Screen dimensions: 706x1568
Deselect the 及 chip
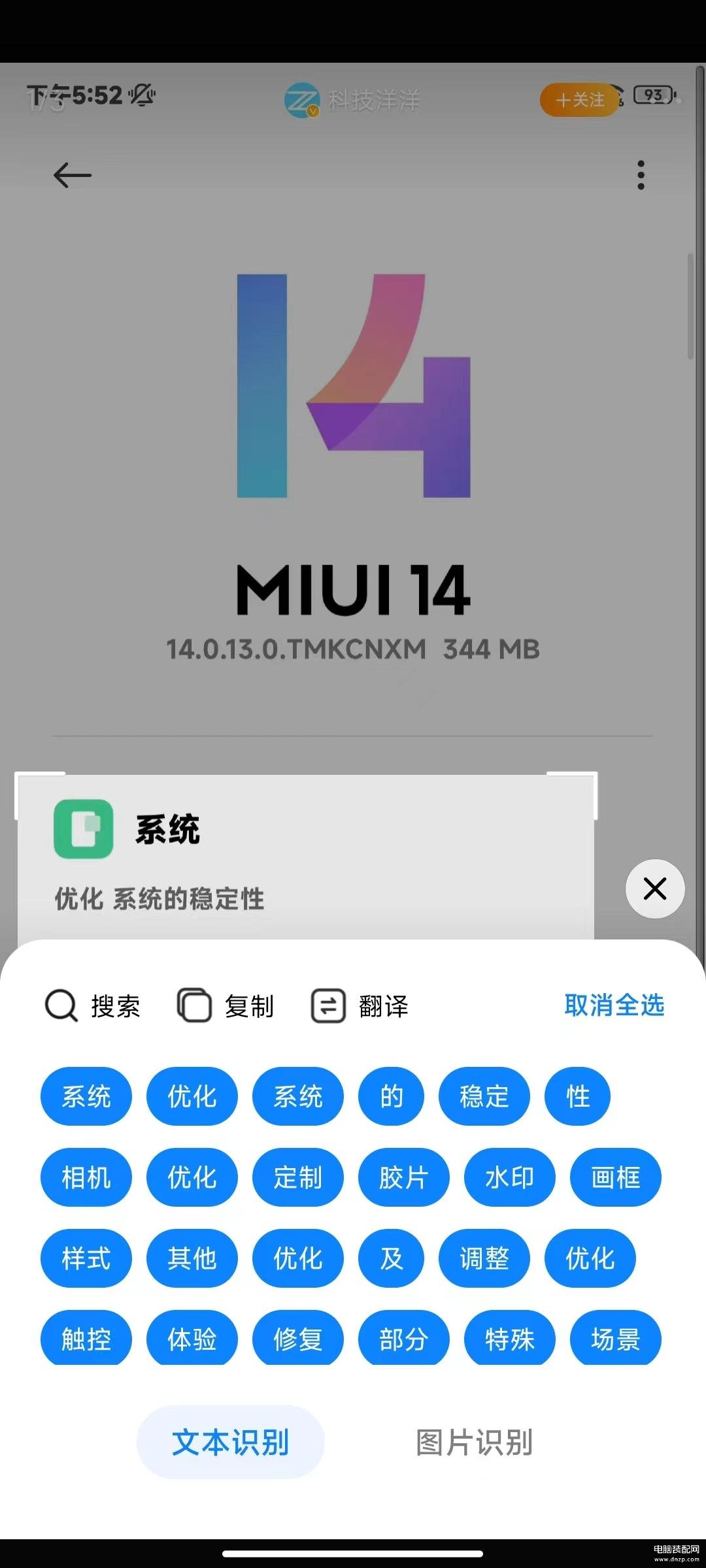pyautogui.click(x=391, y=1258)
